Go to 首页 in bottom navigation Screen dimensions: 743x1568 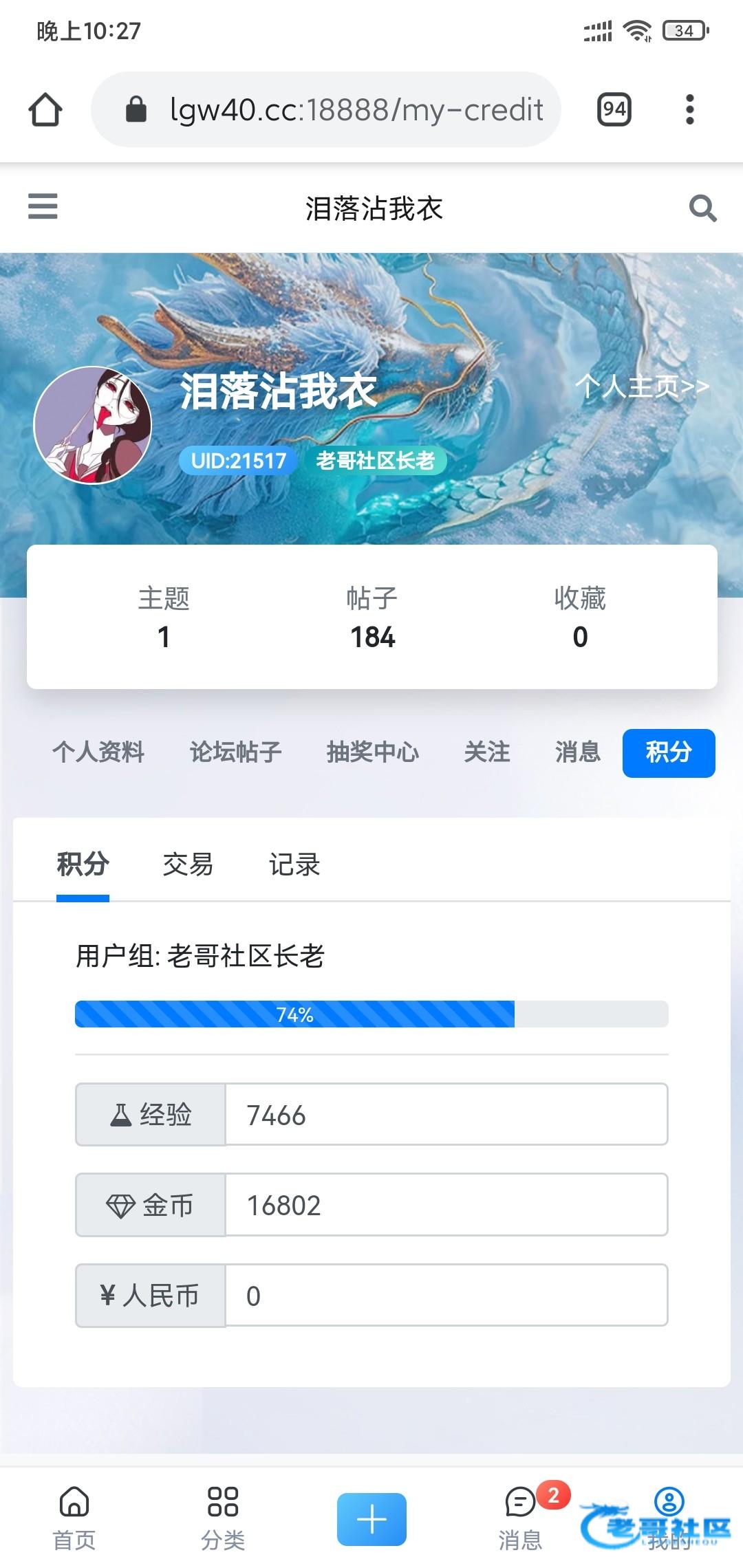74,1518
